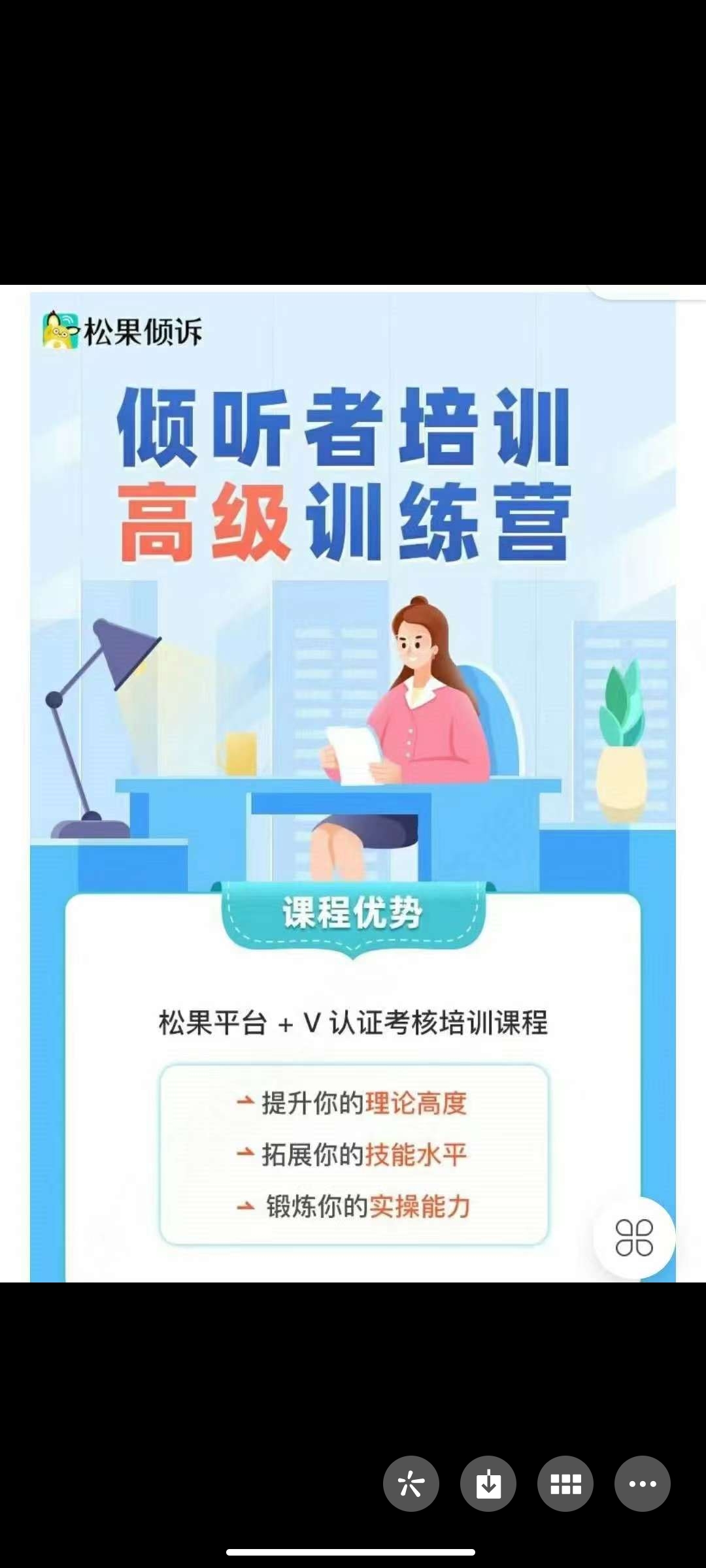Open the grid view of all images
Image resolution: width=706 pixels, height=1568 pixels.
(565, 1484)
